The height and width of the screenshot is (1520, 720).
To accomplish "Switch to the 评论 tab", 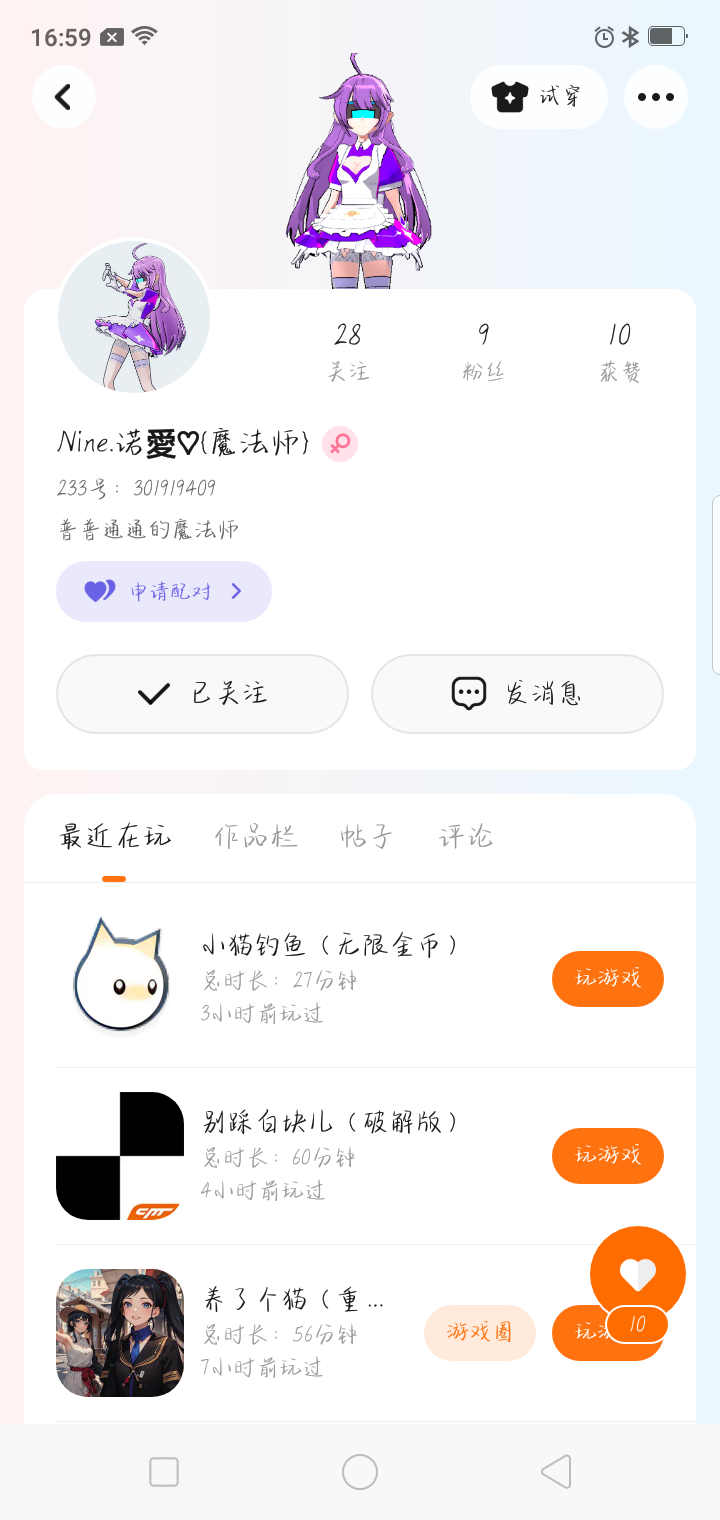I will click(466, 836).
